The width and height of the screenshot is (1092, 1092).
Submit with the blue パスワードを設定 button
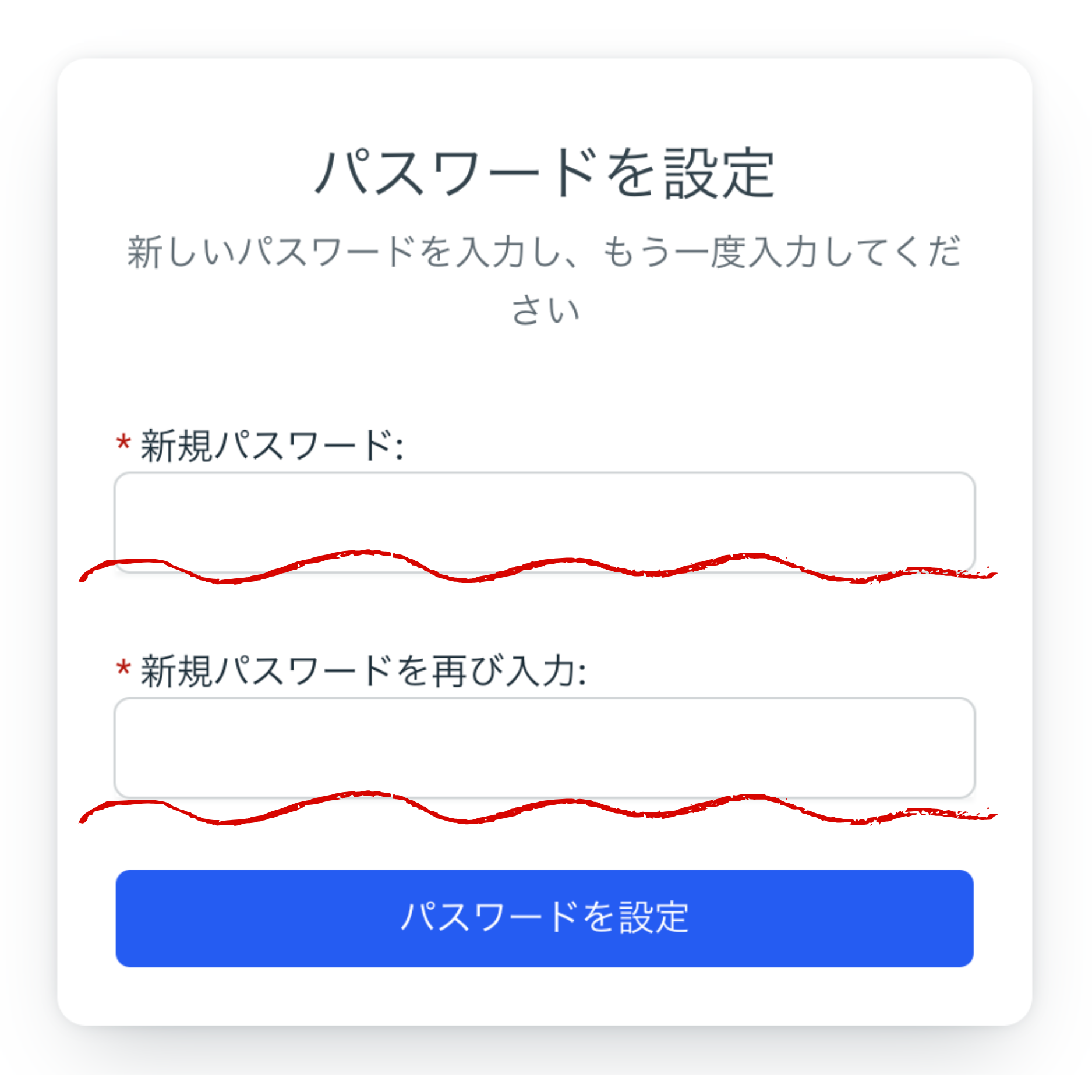[545, 918]
